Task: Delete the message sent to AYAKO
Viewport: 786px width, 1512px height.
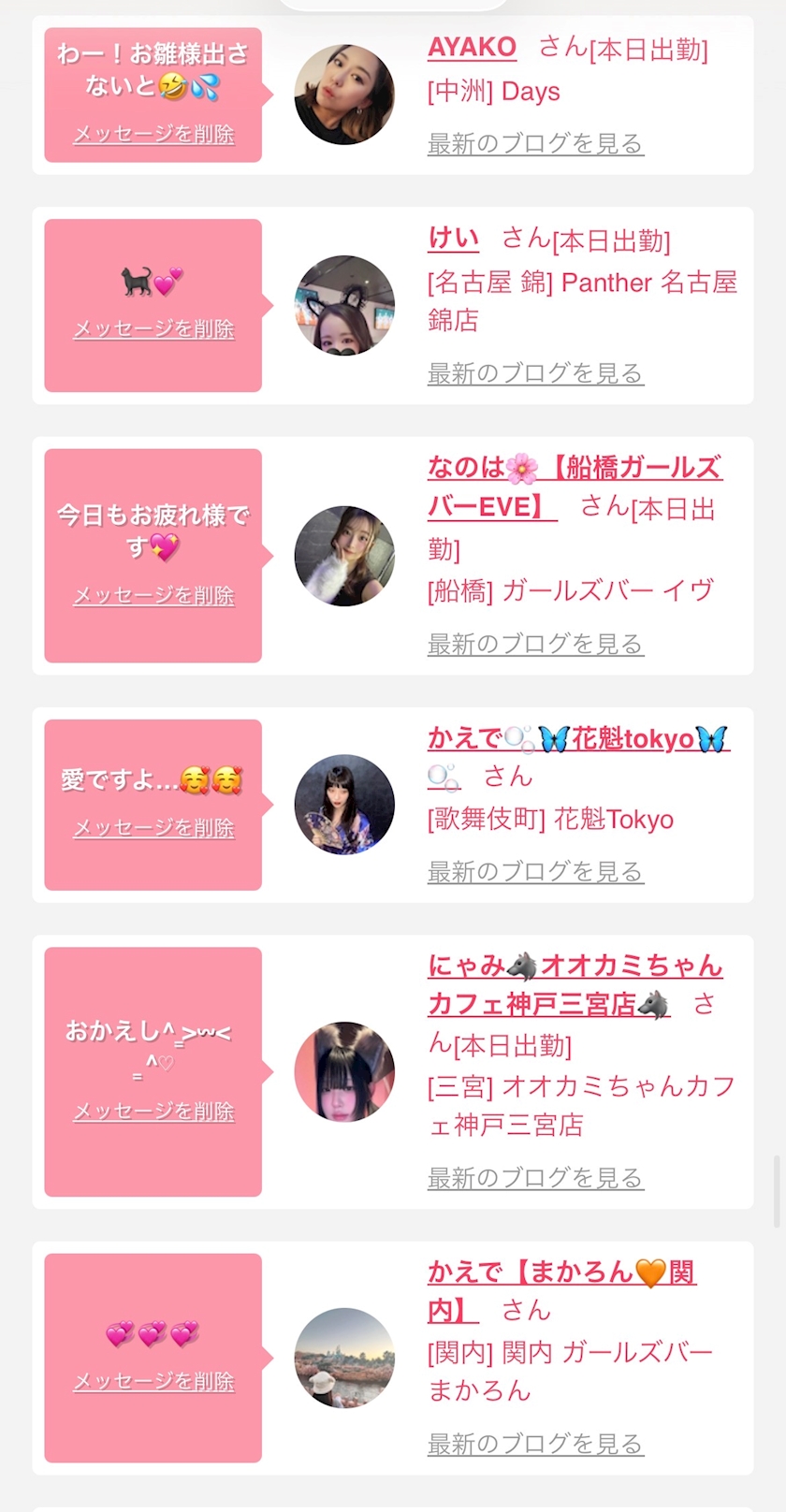Action: point(153,134)
